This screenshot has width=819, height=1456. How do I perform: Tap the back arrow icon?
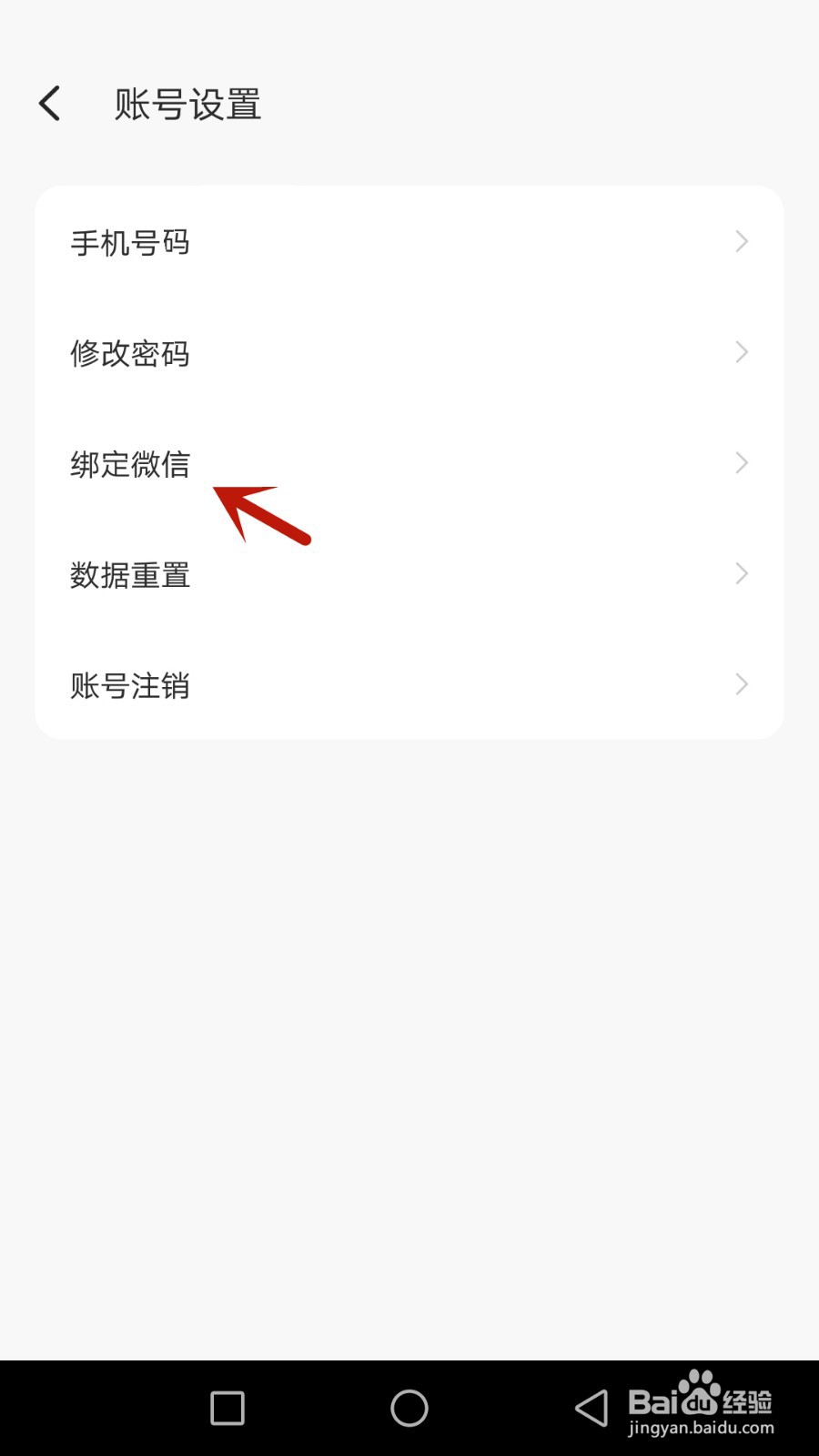pos(50,103)
